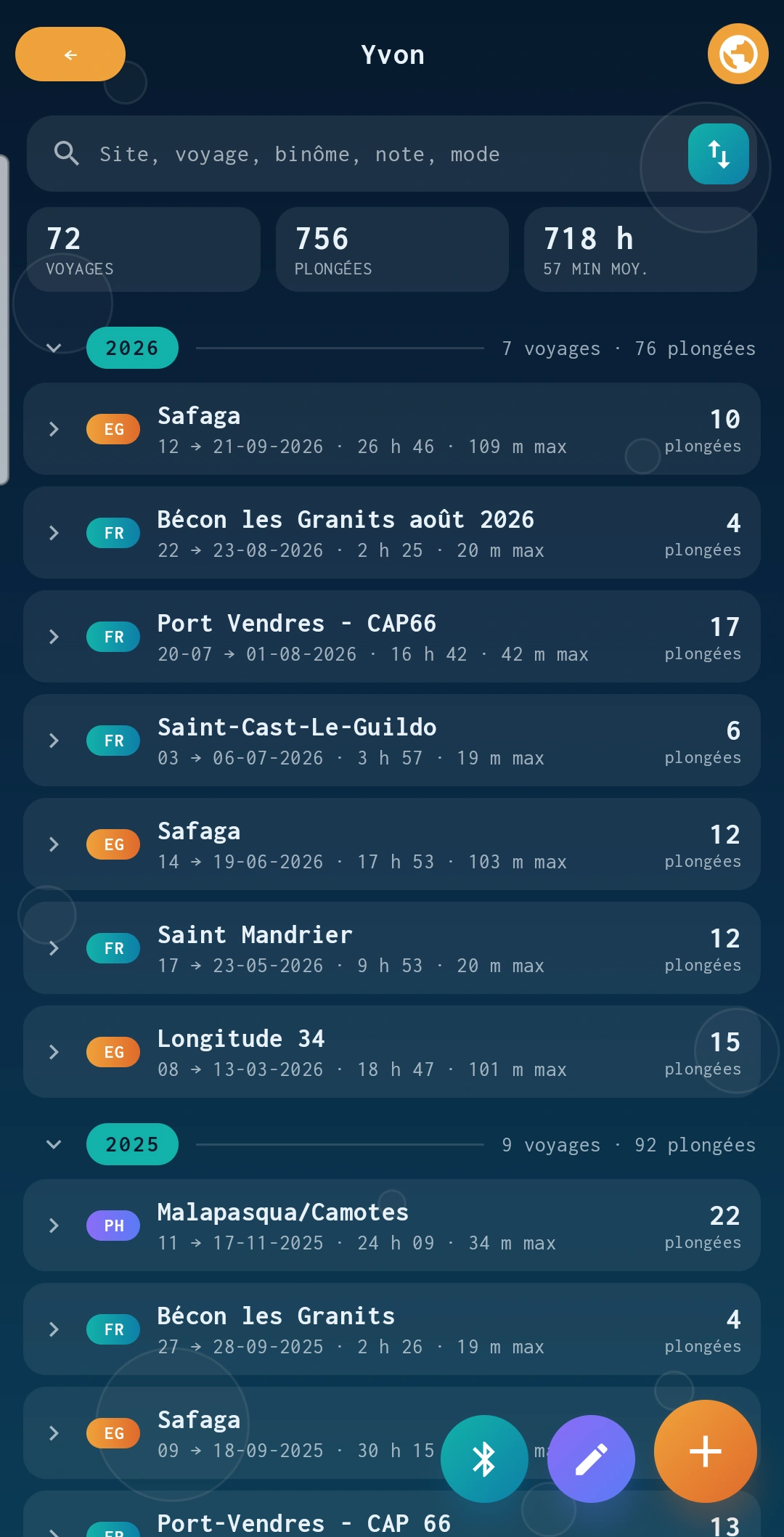
Task: Collapse the 2026 year section
Action: click(x=54, y=348)
